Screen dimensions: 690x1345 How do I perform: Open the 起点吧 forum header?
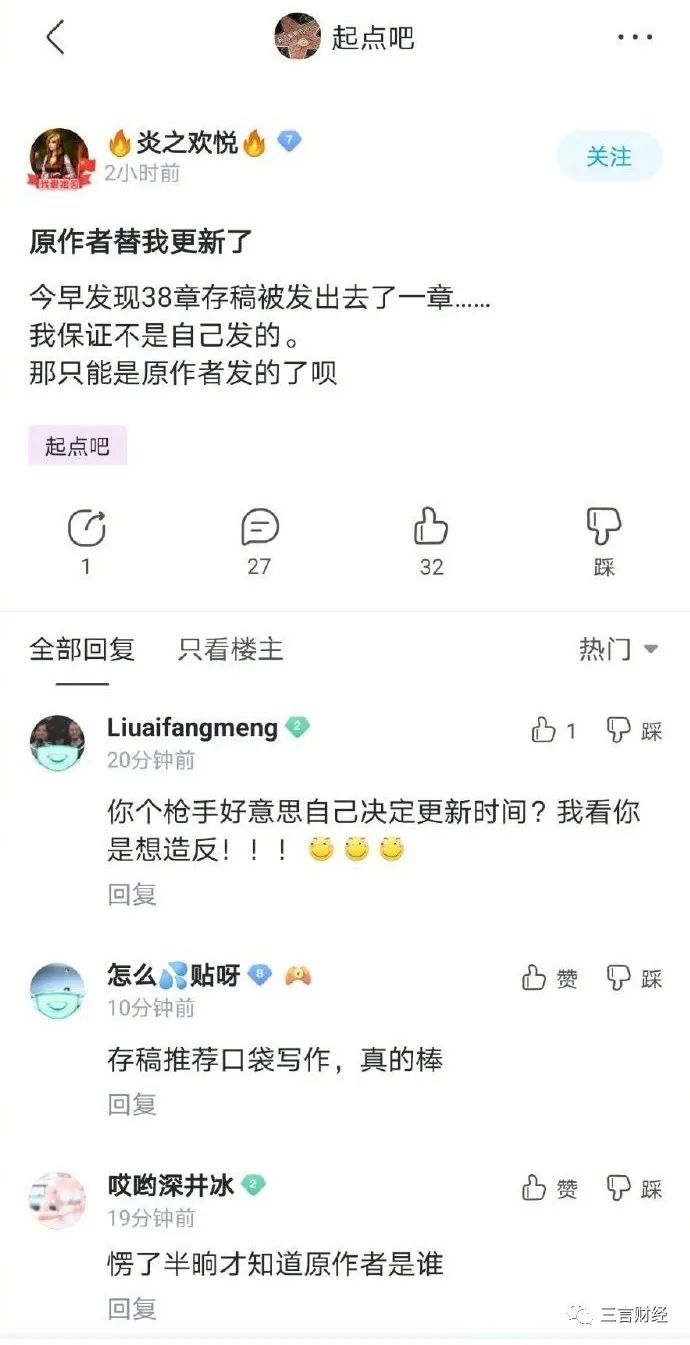[345, 38]
